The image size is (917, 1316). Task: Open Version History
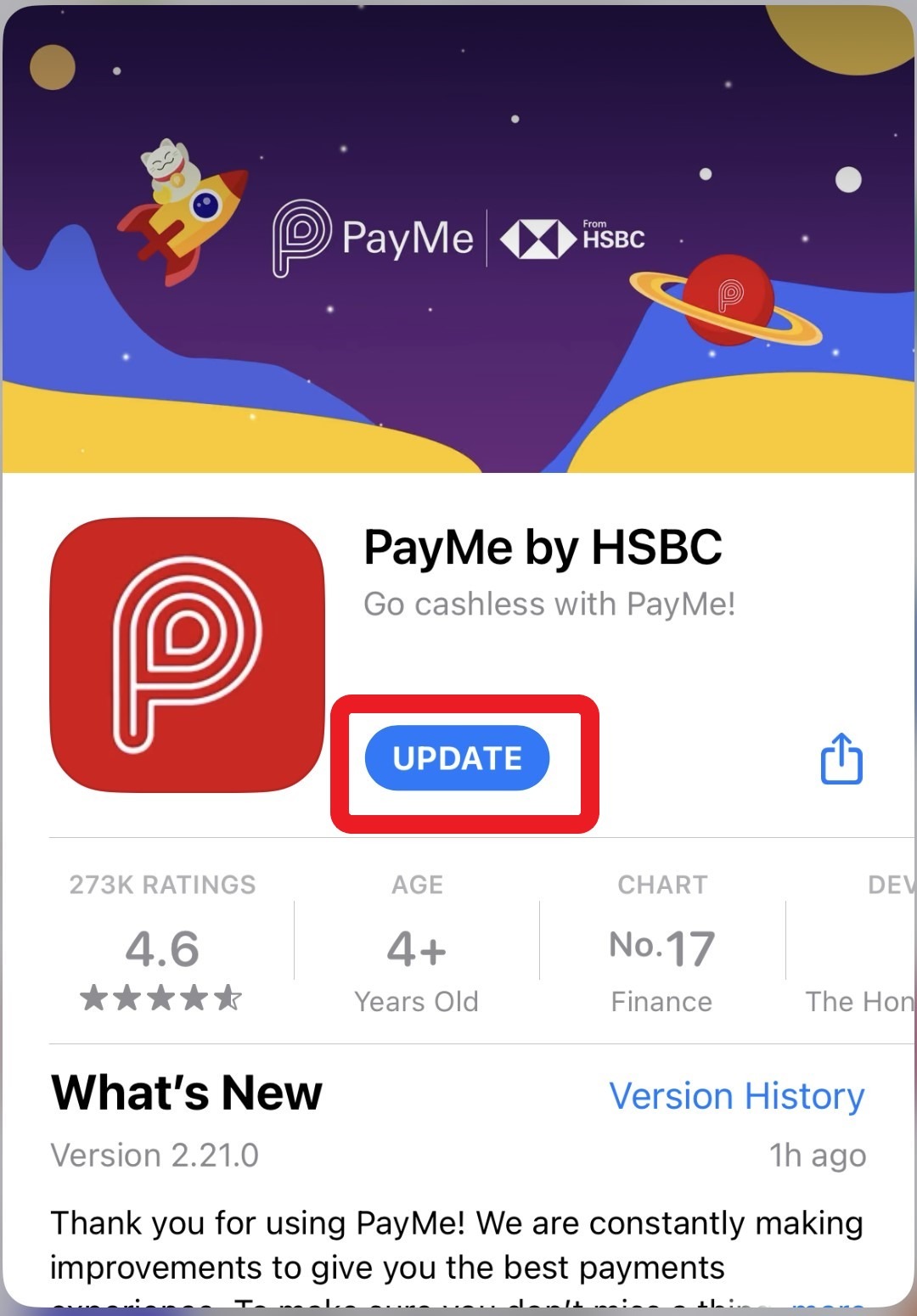[x=736, y=1096]
